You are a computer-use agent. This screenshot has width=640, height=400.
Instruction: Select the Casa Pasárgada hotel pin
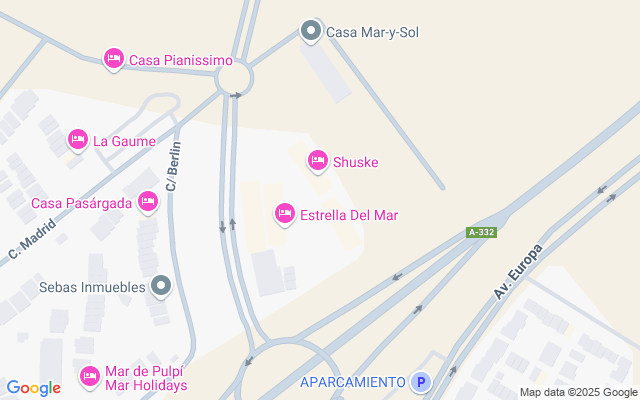coord(147,203)
